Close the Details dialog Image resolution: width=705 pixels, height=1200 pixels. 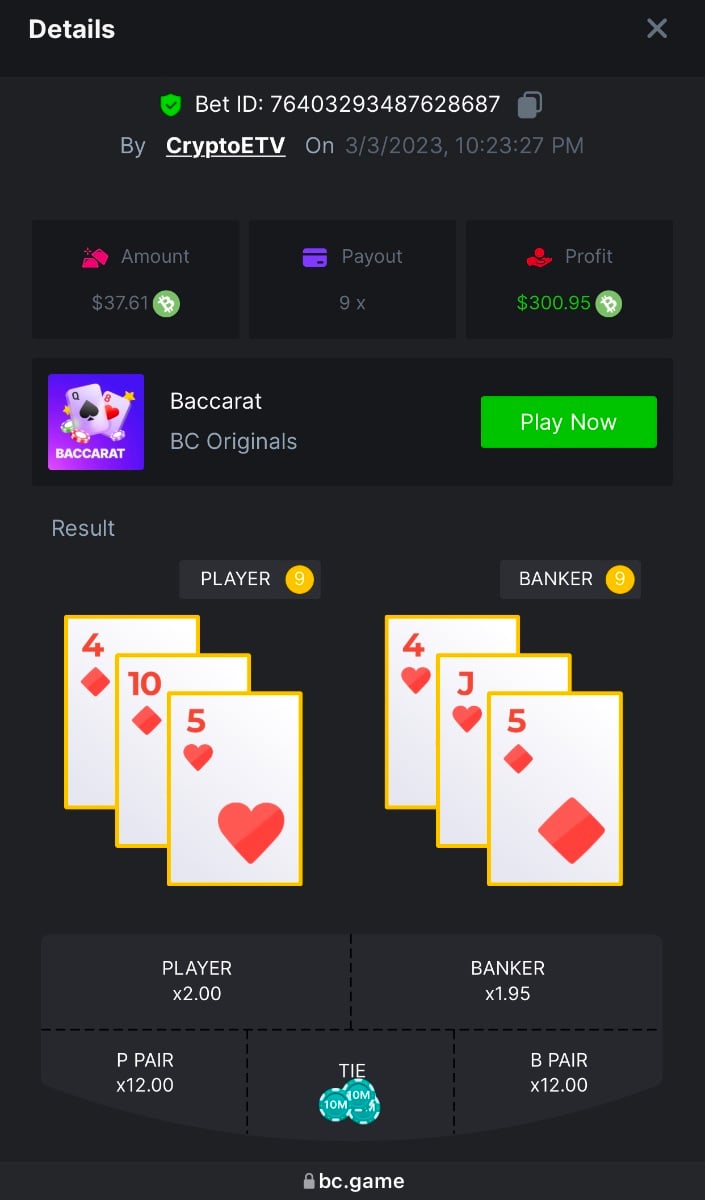click(x=656, y=29)
